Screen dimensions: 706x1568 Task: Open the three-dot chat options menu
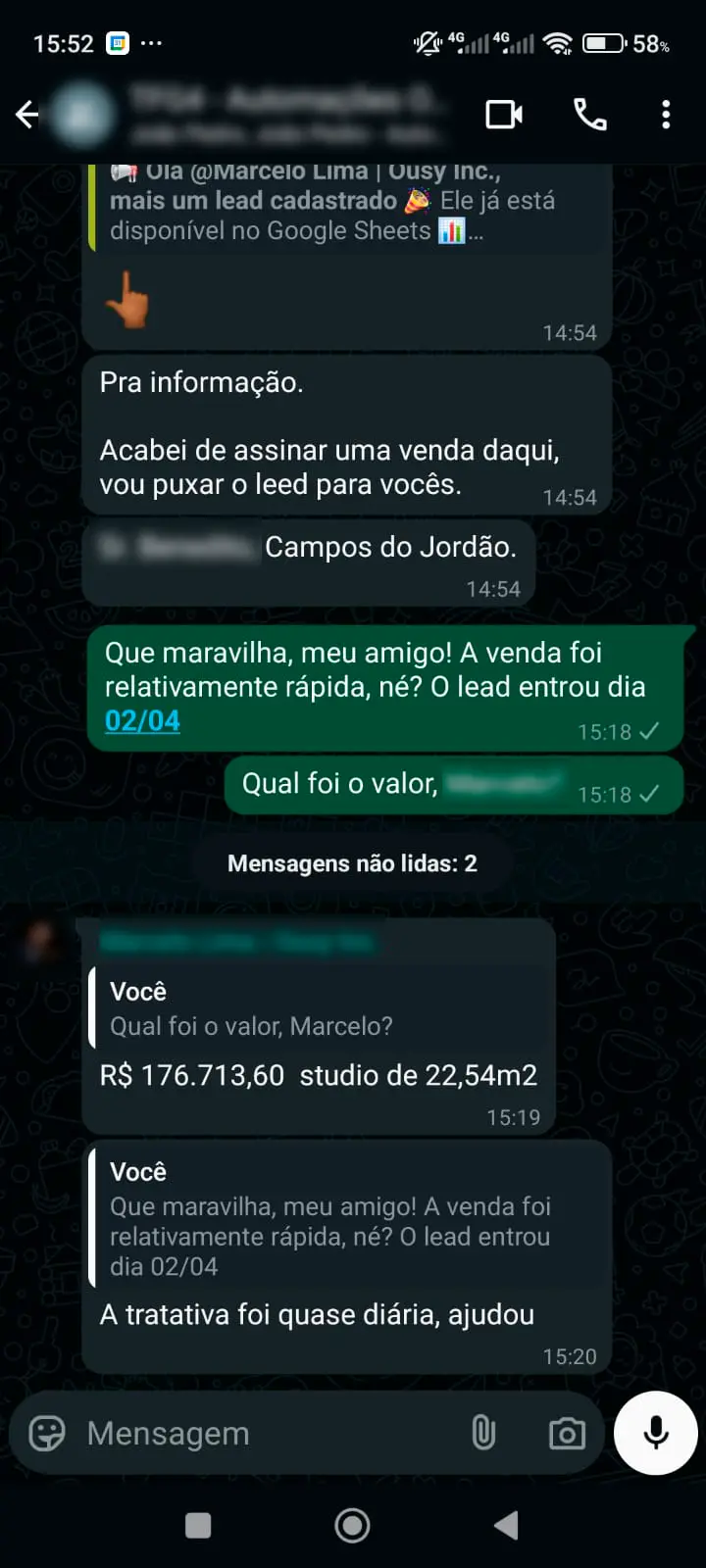(x=665, y=114)
